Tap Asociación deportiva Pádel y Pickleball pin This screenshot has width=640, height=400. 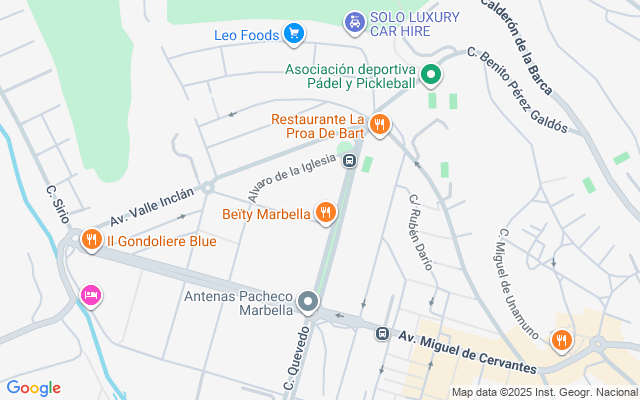click(x=431, y=76)
